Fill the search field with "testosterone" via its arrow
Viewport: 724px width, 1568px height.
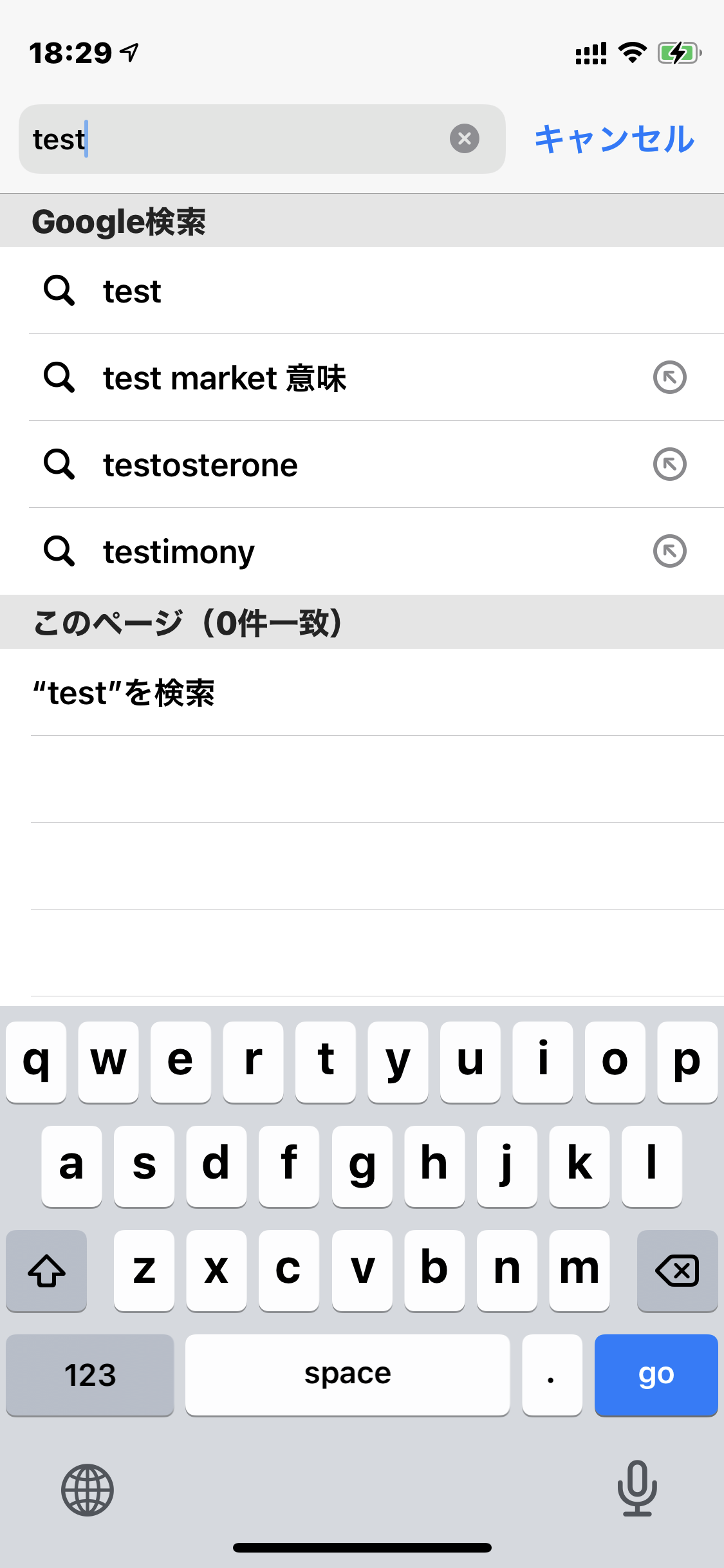click(x=669, y=464)
